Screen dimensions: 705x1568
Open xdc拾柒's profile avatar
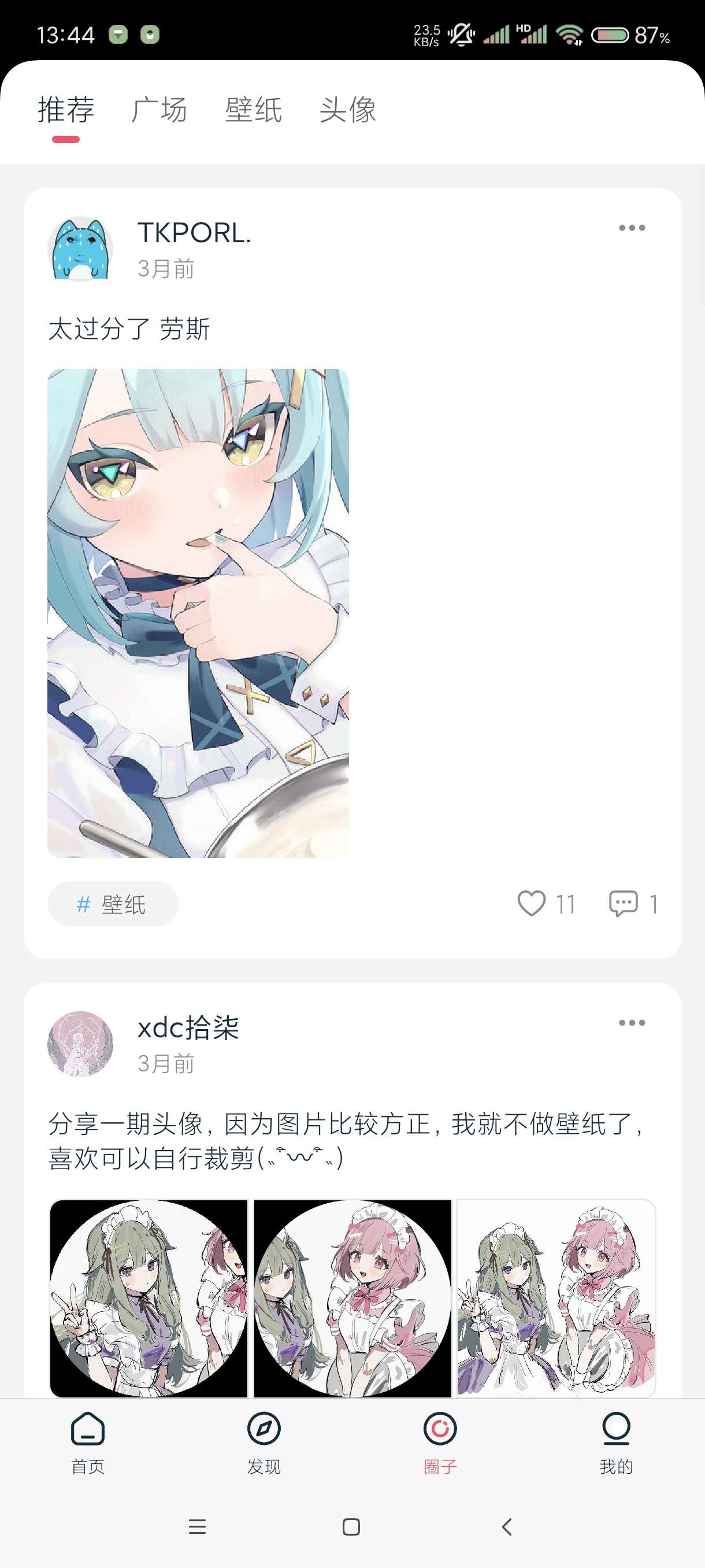[80, 1044]
